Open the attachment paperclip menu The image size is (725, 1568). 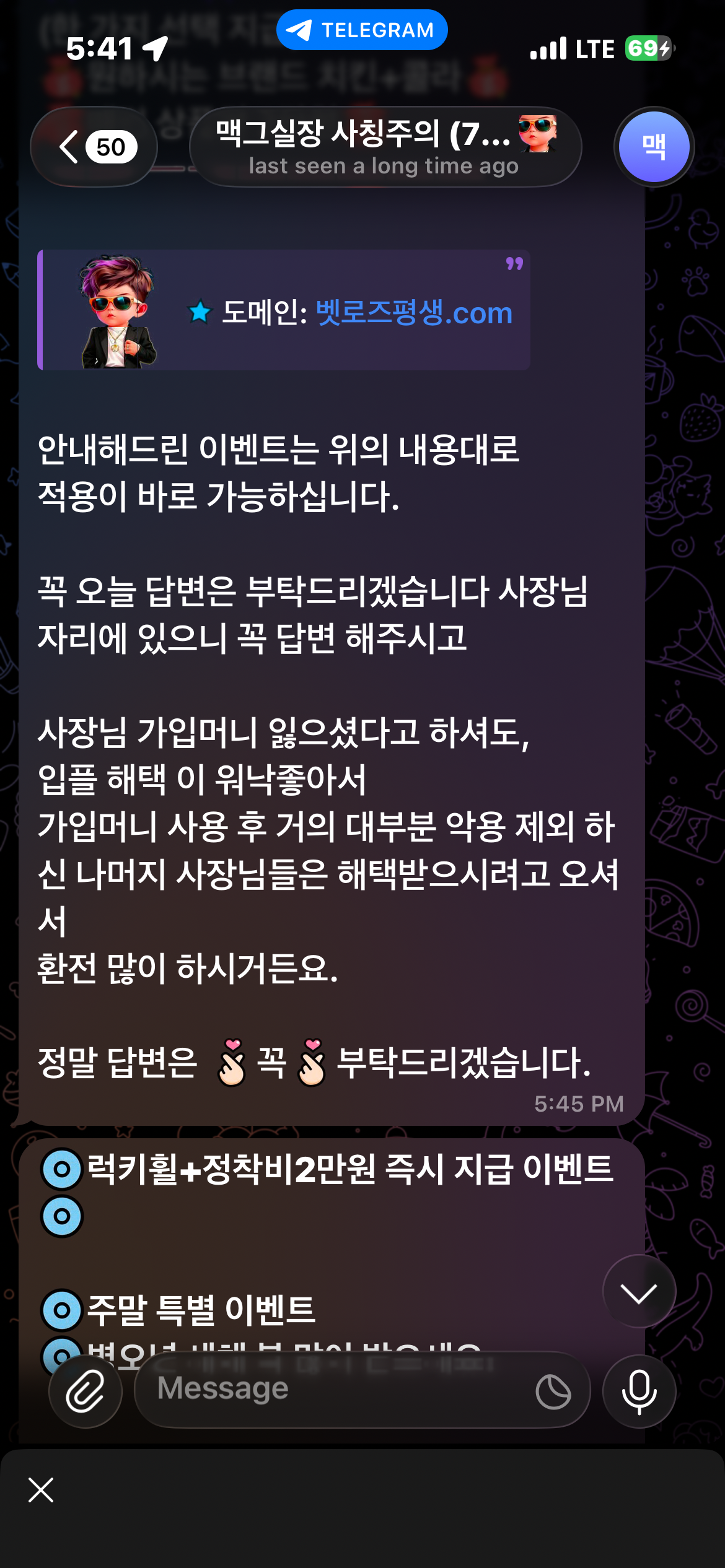pyautogui.click(x=86, y=1391)
